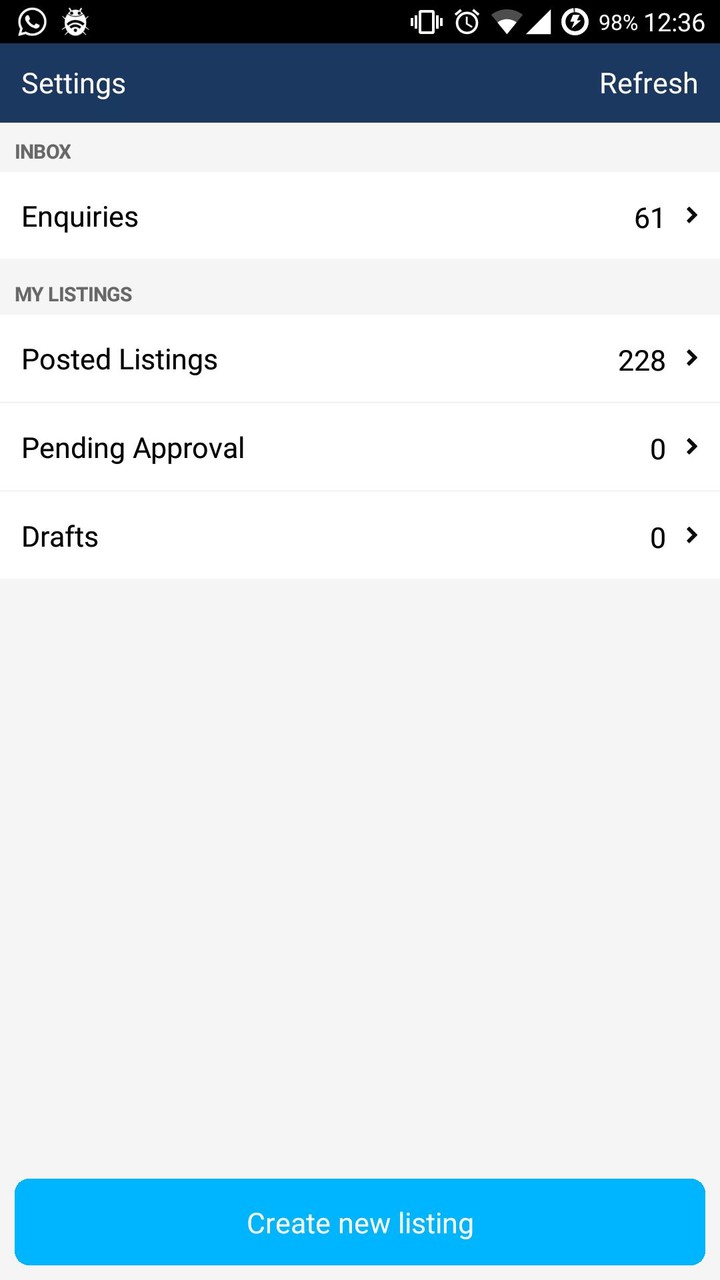Expand the Enquiries chevron arrow
Viewport: 720px width, 1280px height.
click(x=691, y=216)
